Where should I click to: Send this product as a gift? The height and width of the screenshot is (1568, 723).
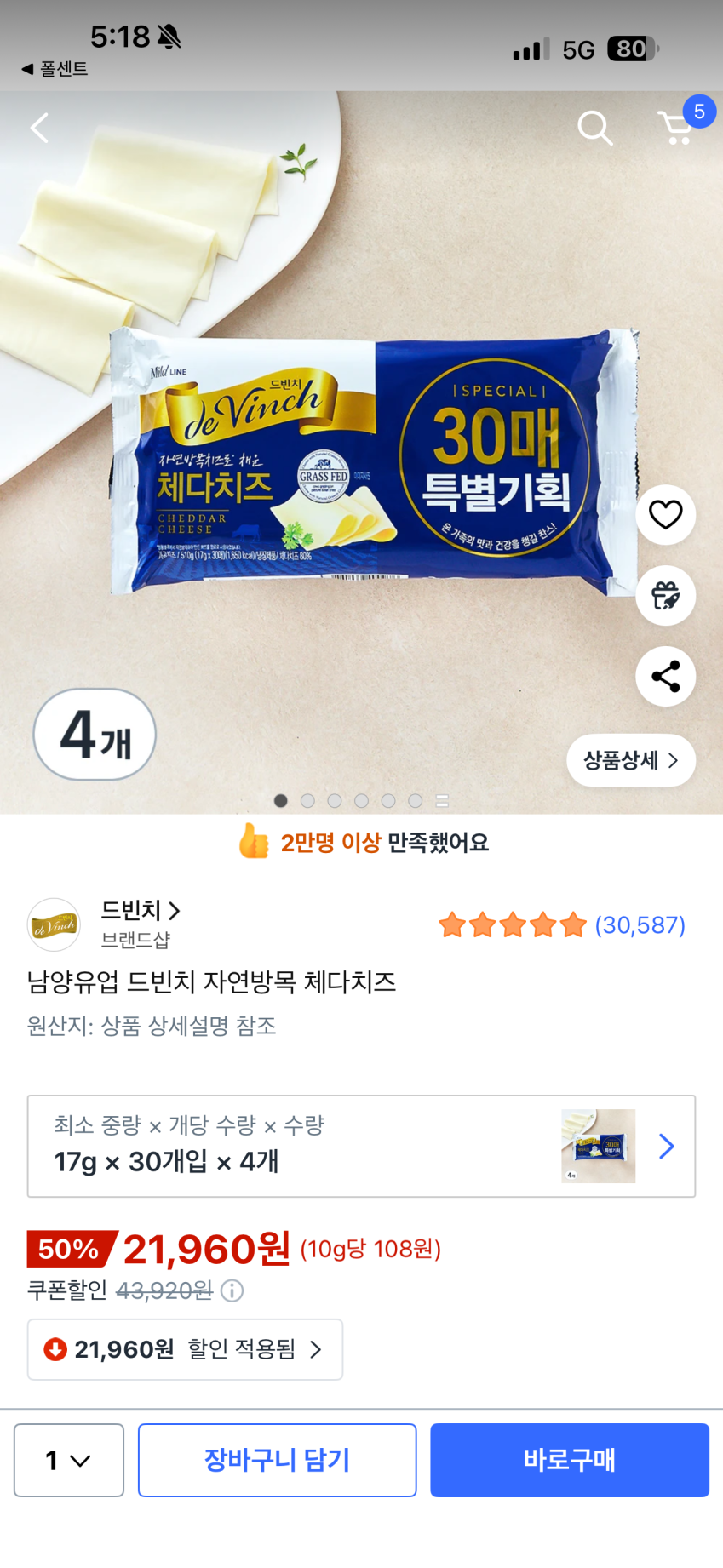(665, 596)
